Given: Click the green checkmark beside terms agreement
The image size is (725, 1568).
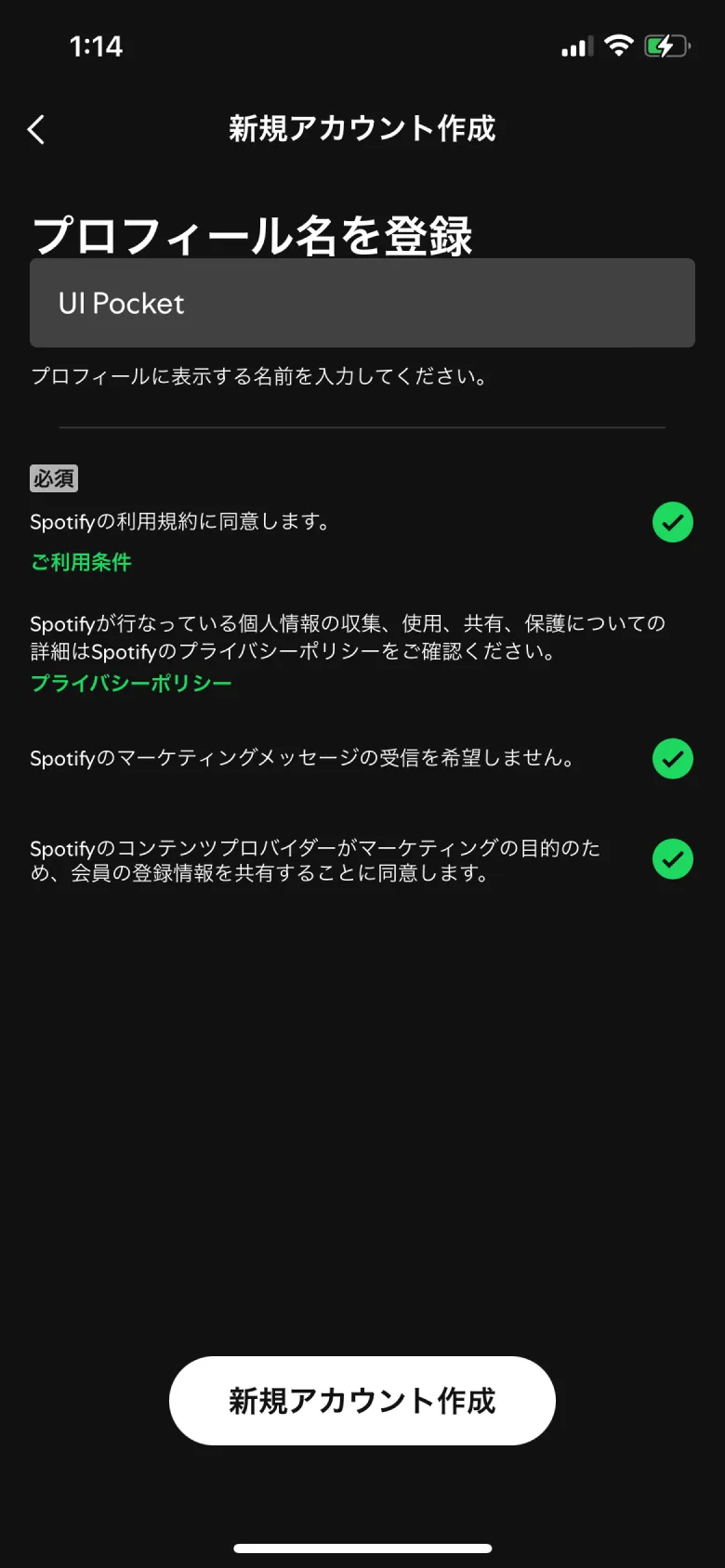Looking at the screenshot, I should [x=672, y=523].
